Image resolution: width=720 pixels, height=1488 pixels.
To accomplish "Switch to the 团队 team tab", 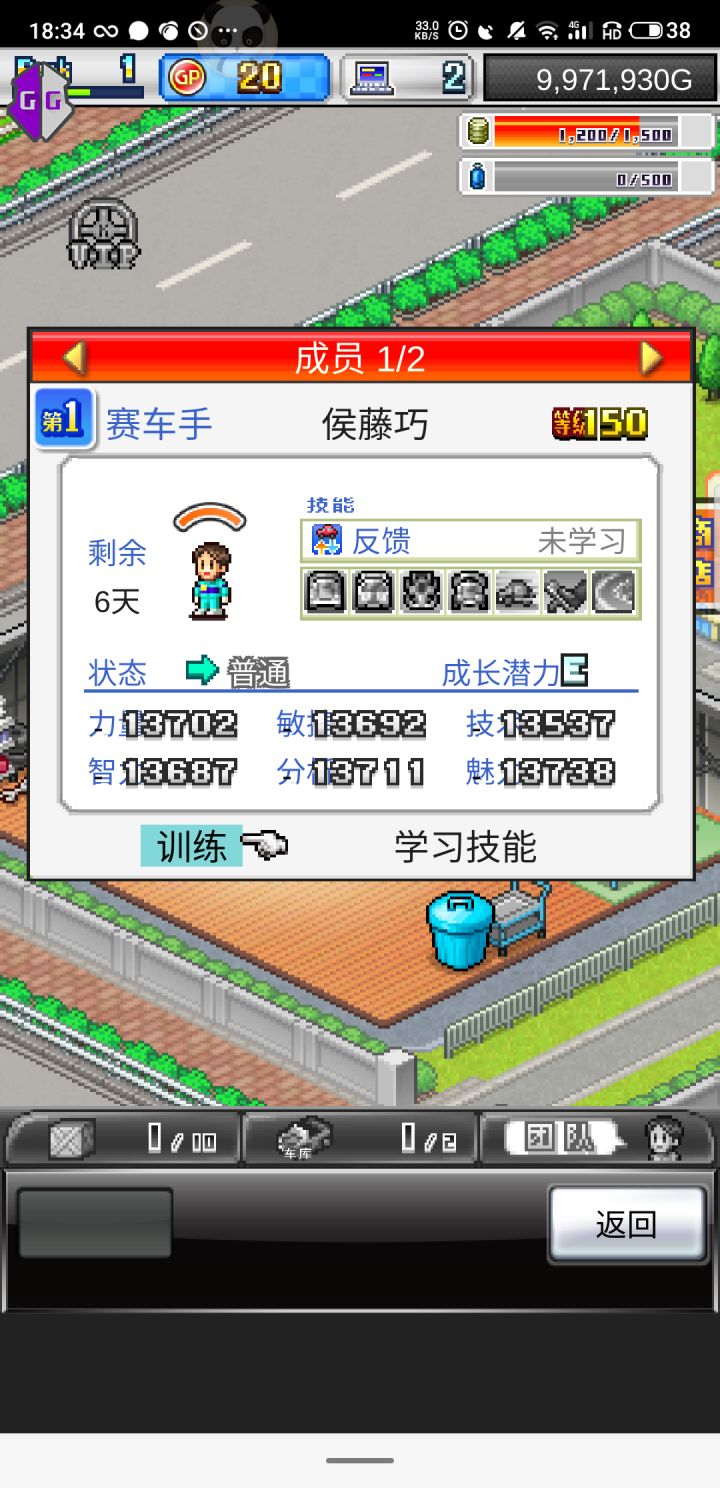I will [x=560, y=1137].
